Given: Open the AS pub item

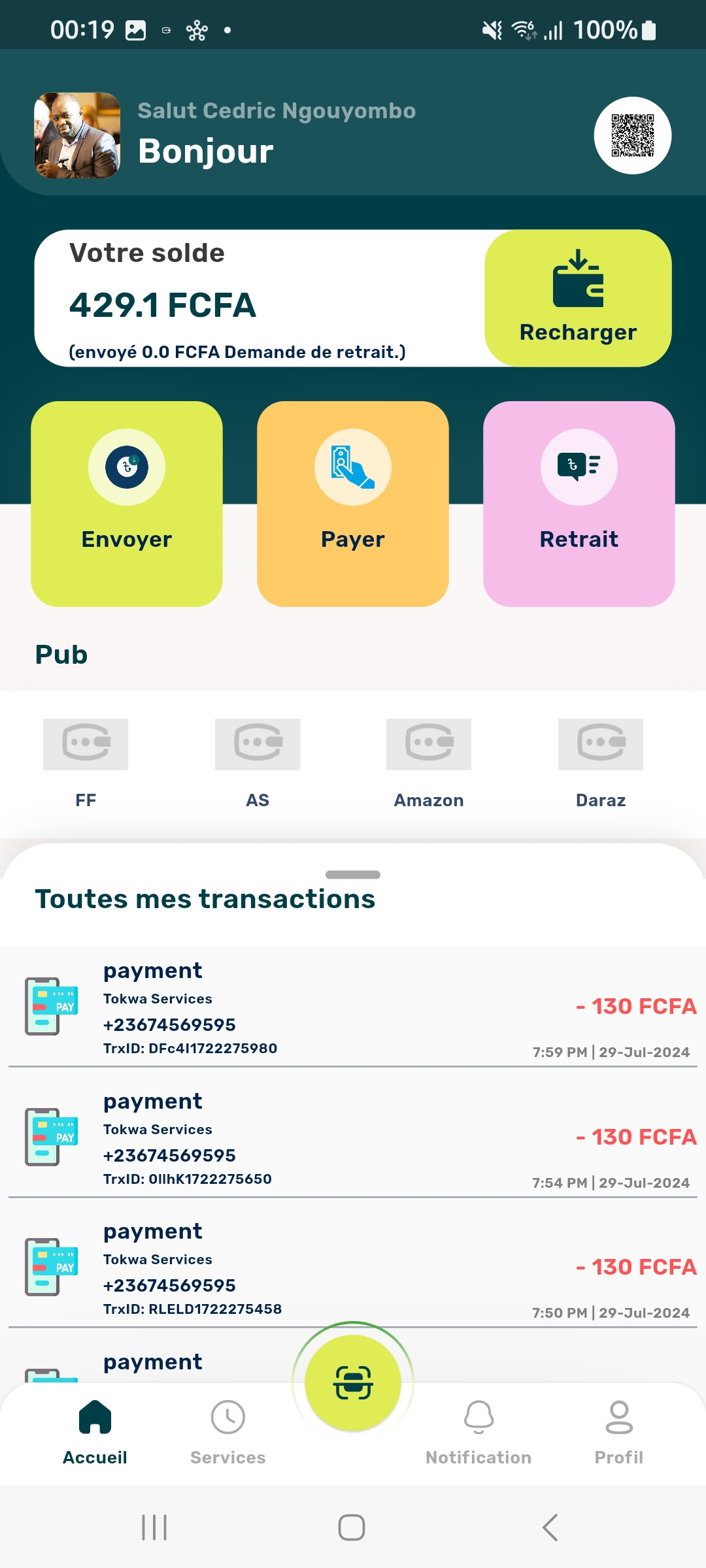Looking at the screenshot, I should click(x=258, y=762).
